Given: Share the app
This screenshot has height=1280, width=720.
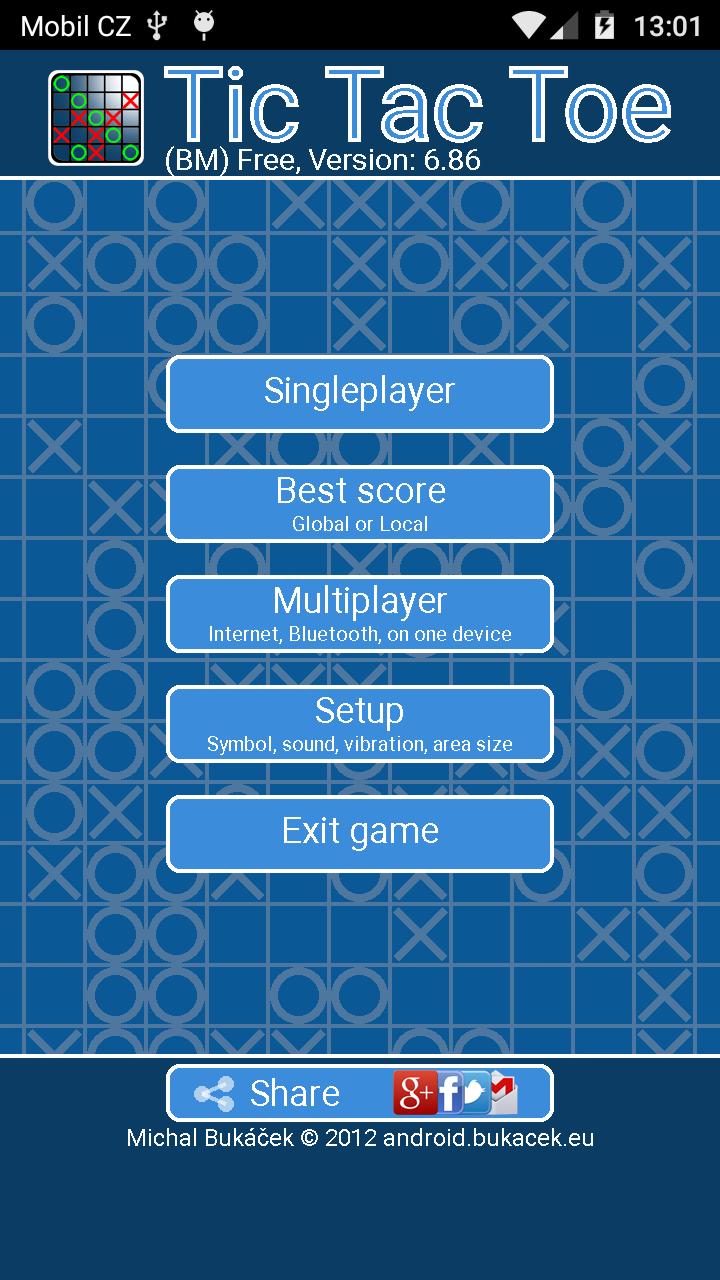Looking at the screenshot, I should 360,1093.
